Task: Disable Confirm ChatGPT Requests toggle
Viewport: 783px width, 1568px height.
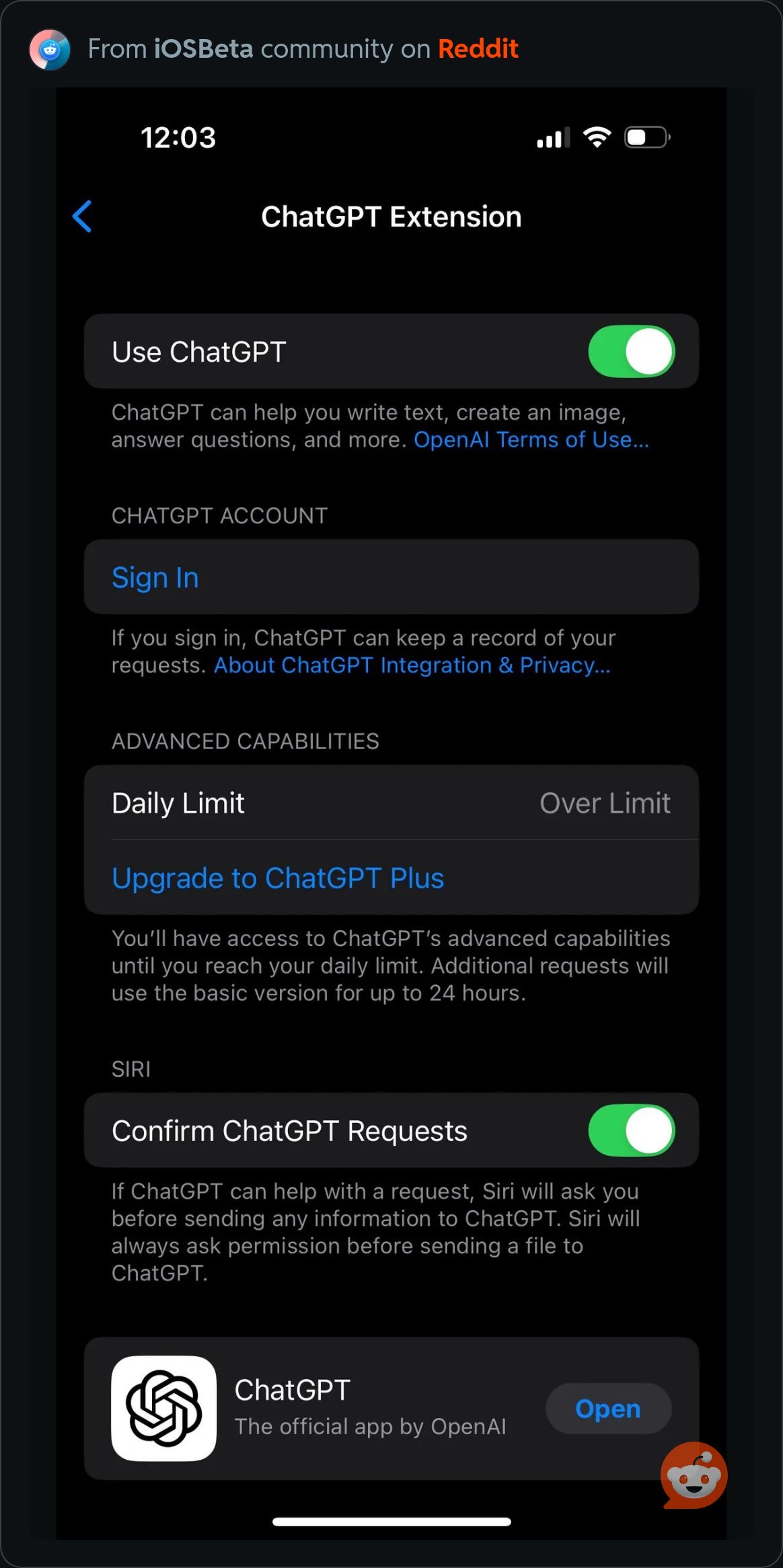Action: point(631,1130)
